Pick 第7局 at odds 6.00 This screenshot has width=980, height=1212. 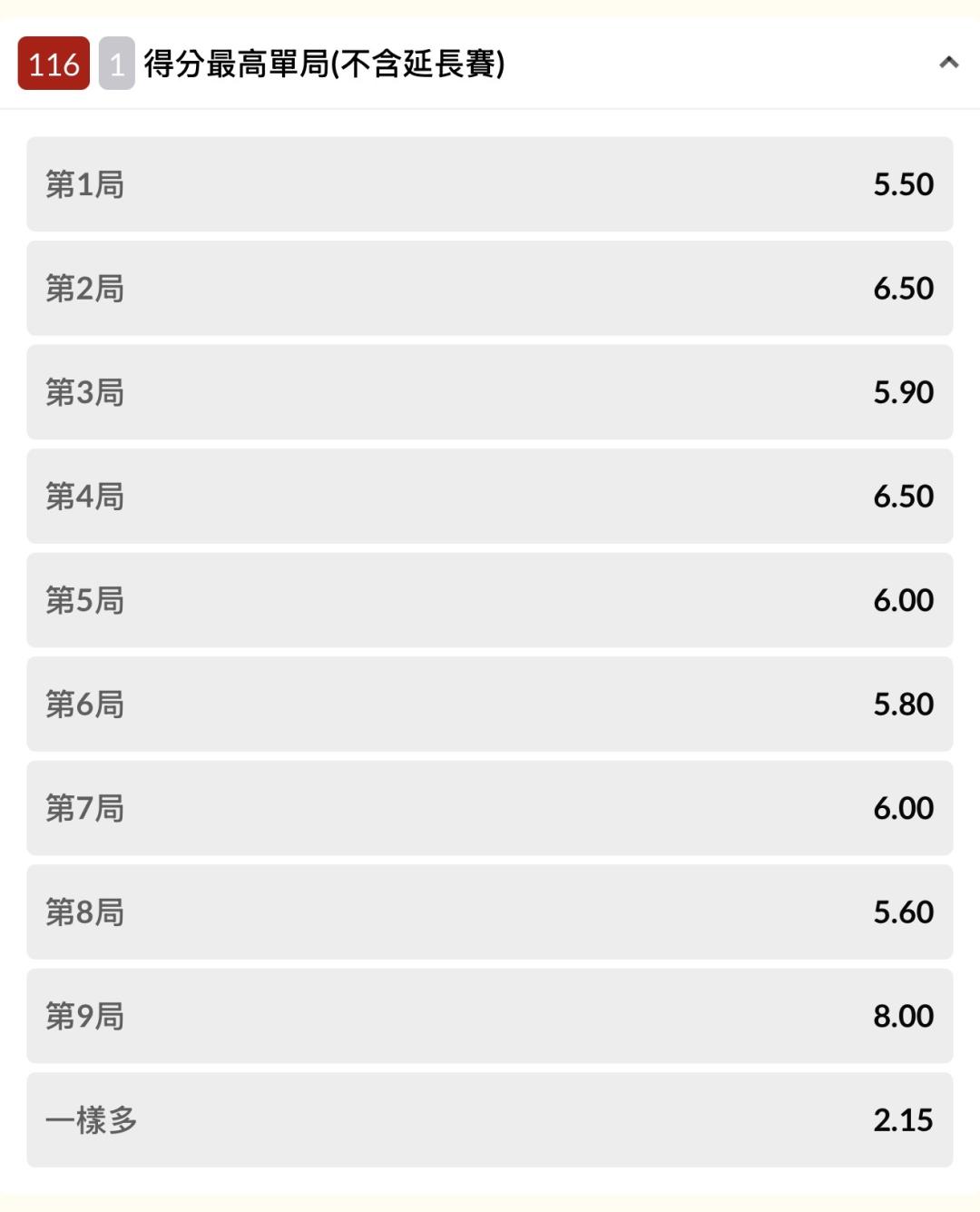coord(490,808)
